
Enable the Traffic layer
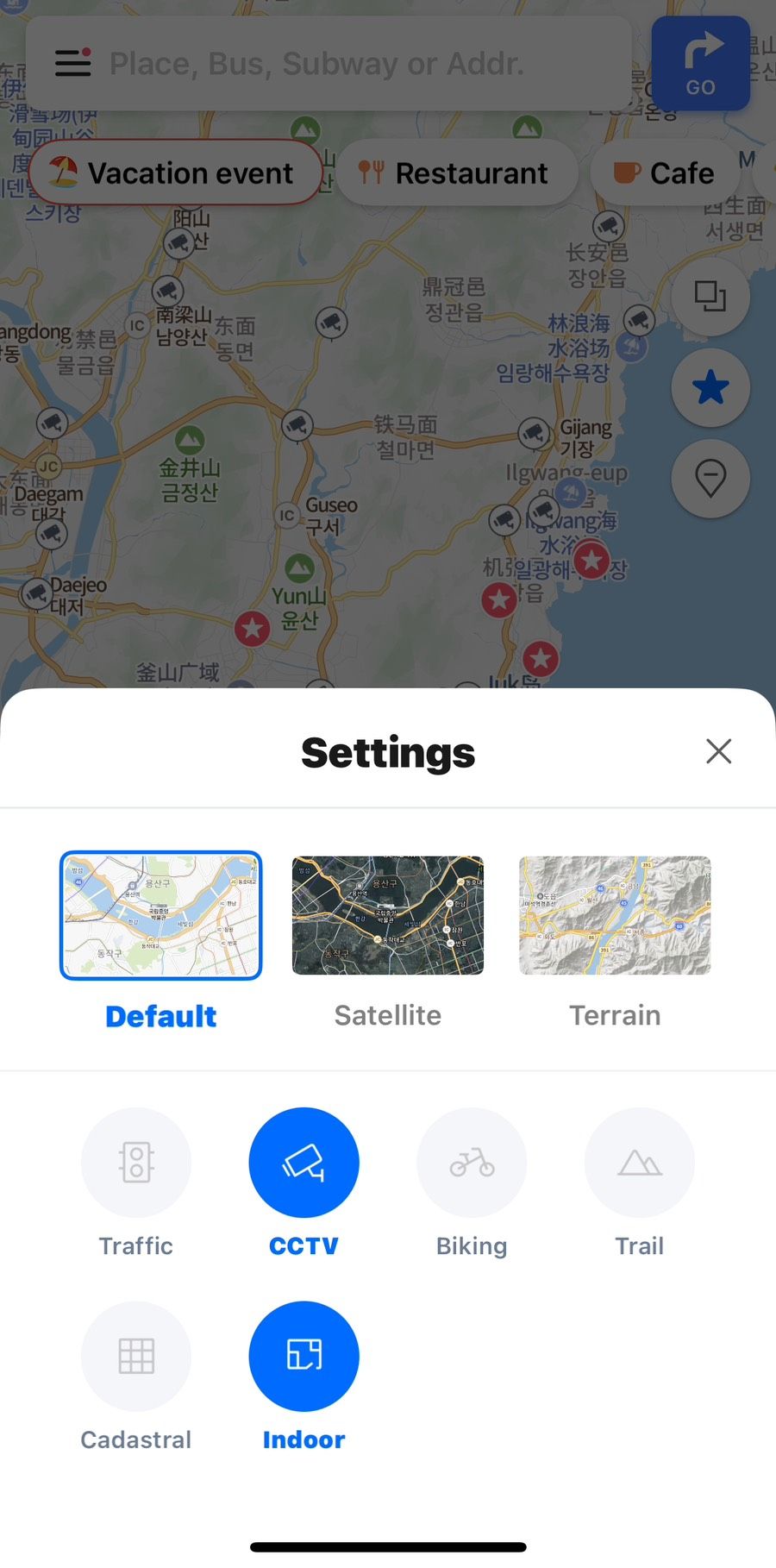(136, 1163)
